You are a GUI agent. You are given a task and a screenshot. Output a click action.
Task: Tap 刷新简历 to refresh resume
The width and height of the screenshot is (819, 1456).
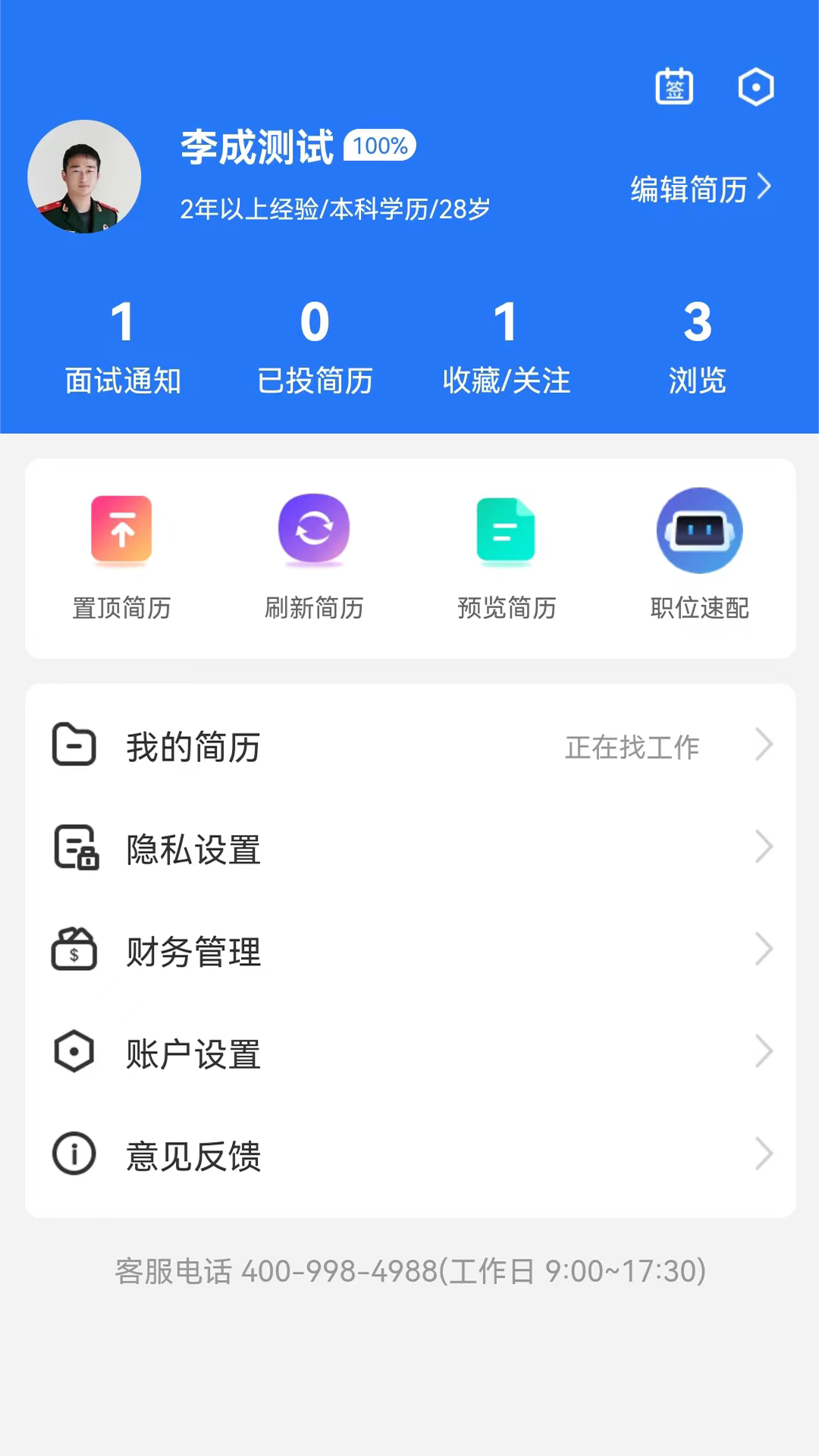314,556
